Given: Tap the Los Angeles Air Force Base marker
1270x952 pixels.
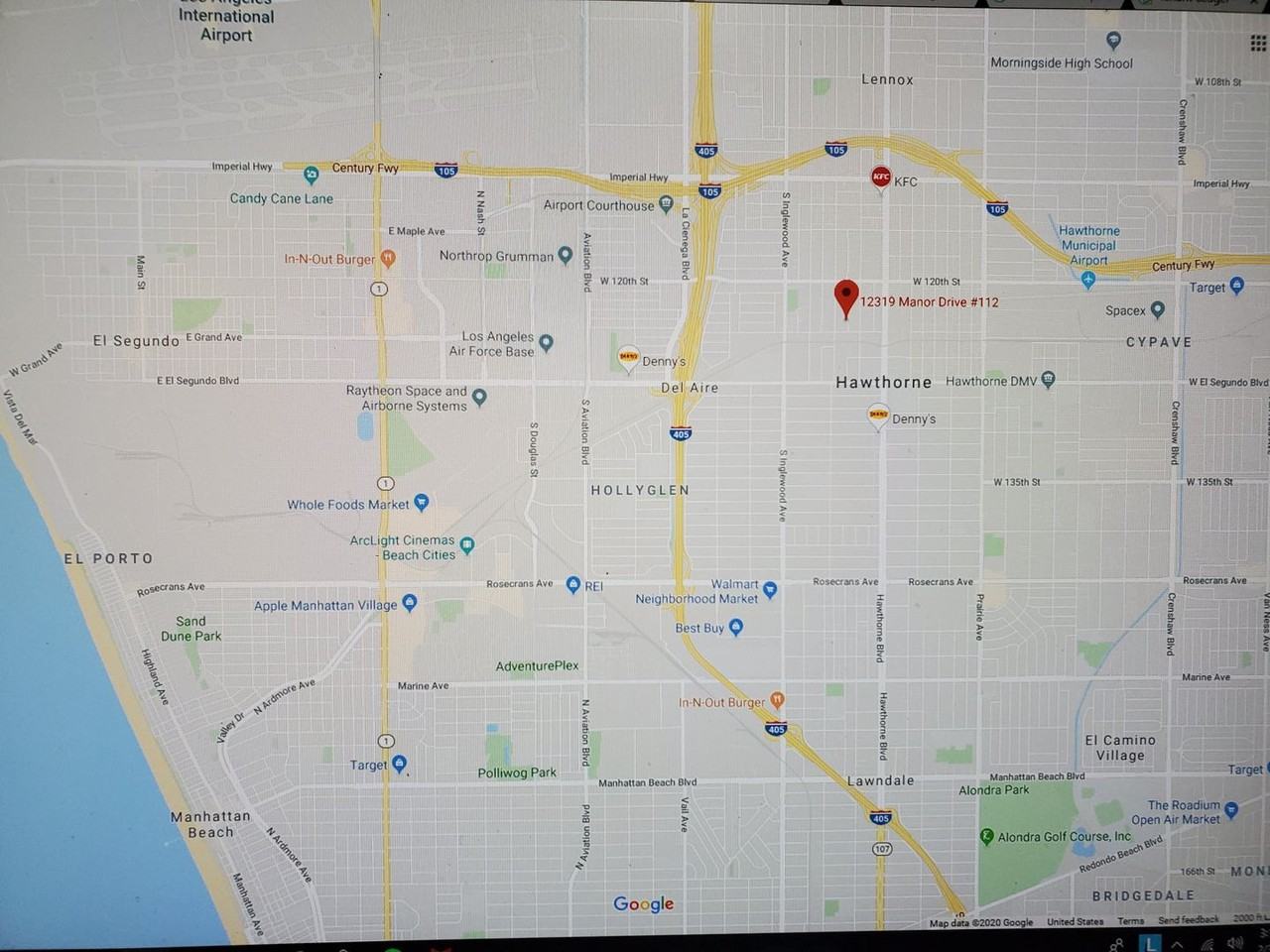Looking at the screenshot, I should [x=546, y=343].
